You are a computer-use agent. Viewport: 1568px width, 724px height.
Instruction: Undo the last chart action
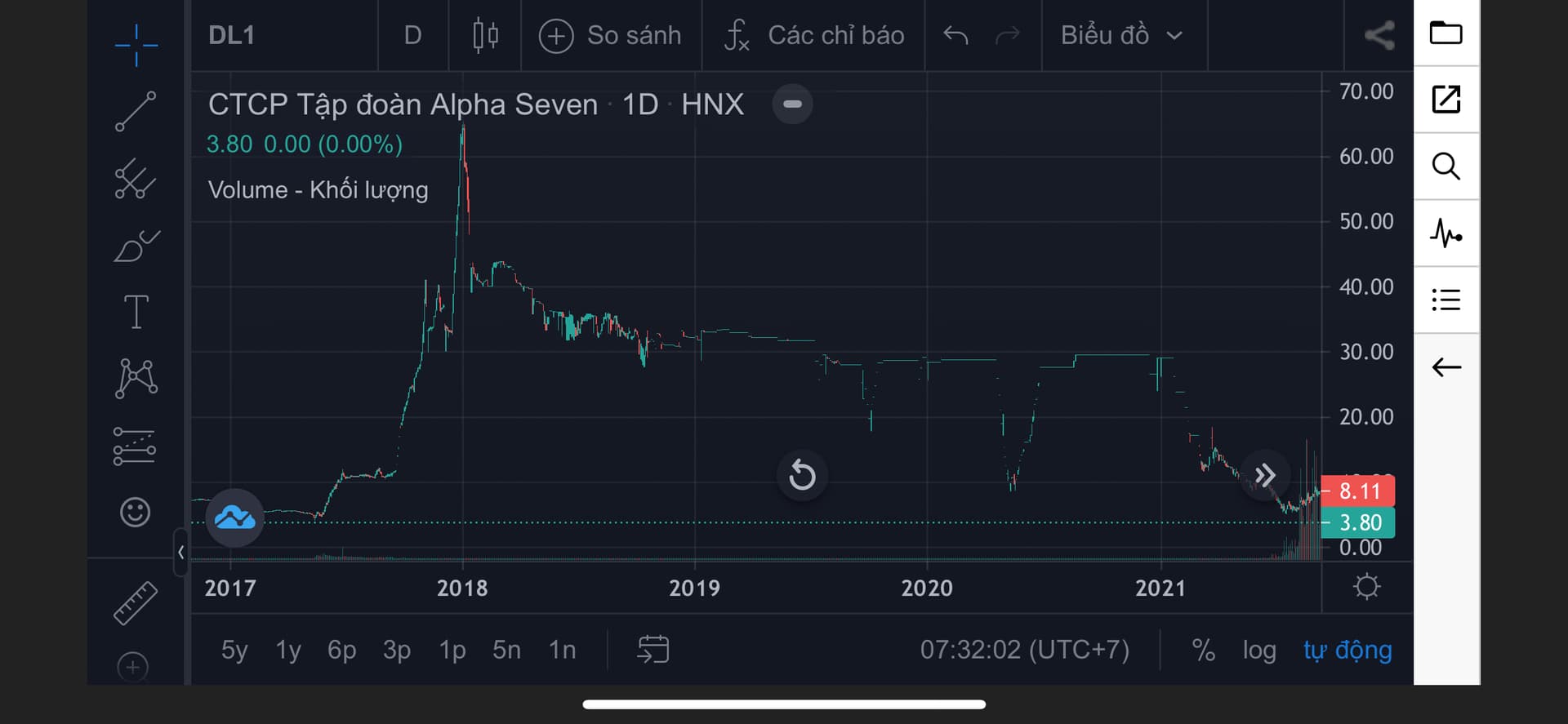(955, 35)
